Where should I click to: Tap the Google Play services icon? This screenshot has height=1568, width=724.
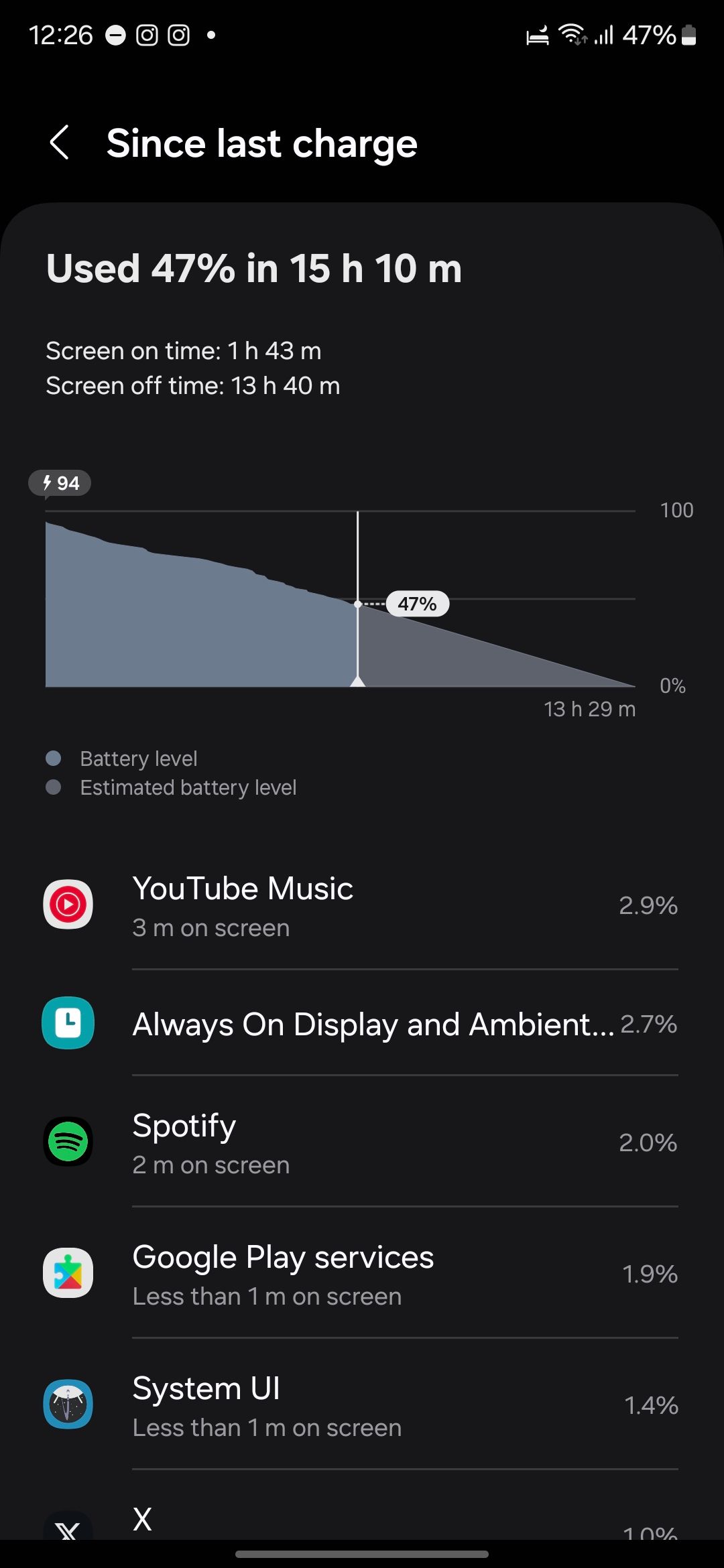click(67, 1273)
